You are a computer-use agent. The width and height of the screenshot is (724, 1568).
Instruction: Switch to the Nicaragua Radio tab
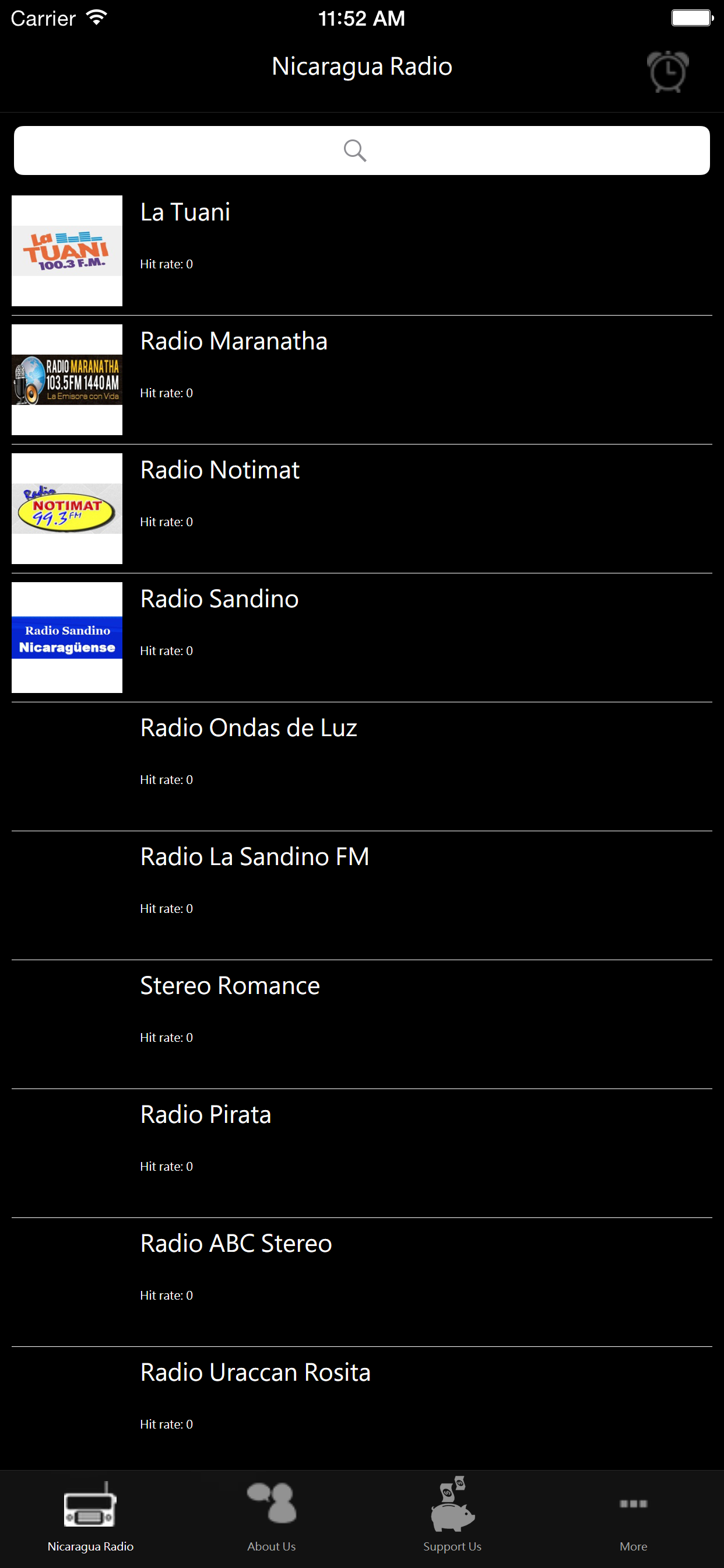[91, 1518]
